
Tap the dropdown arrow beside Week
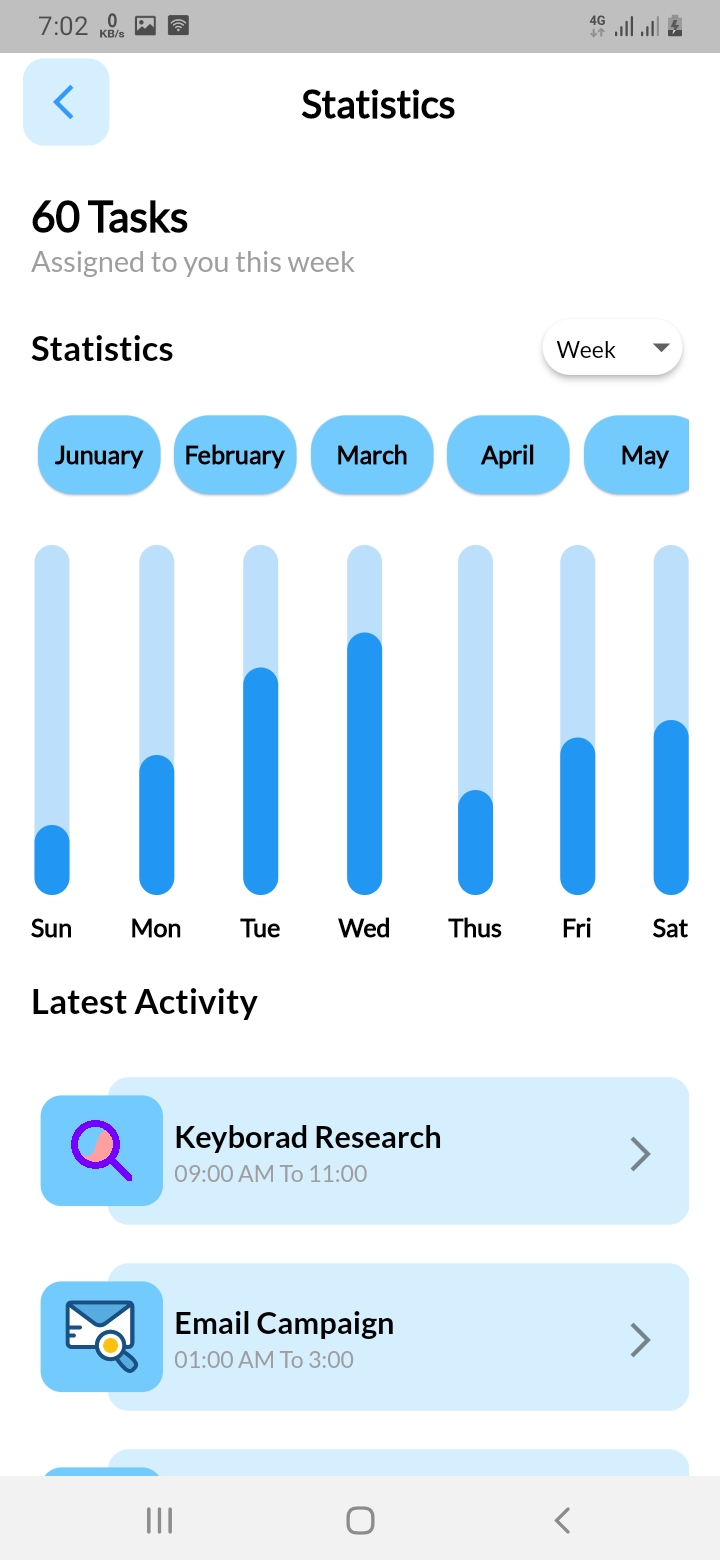pyautogui.click(x=661, y=348)
